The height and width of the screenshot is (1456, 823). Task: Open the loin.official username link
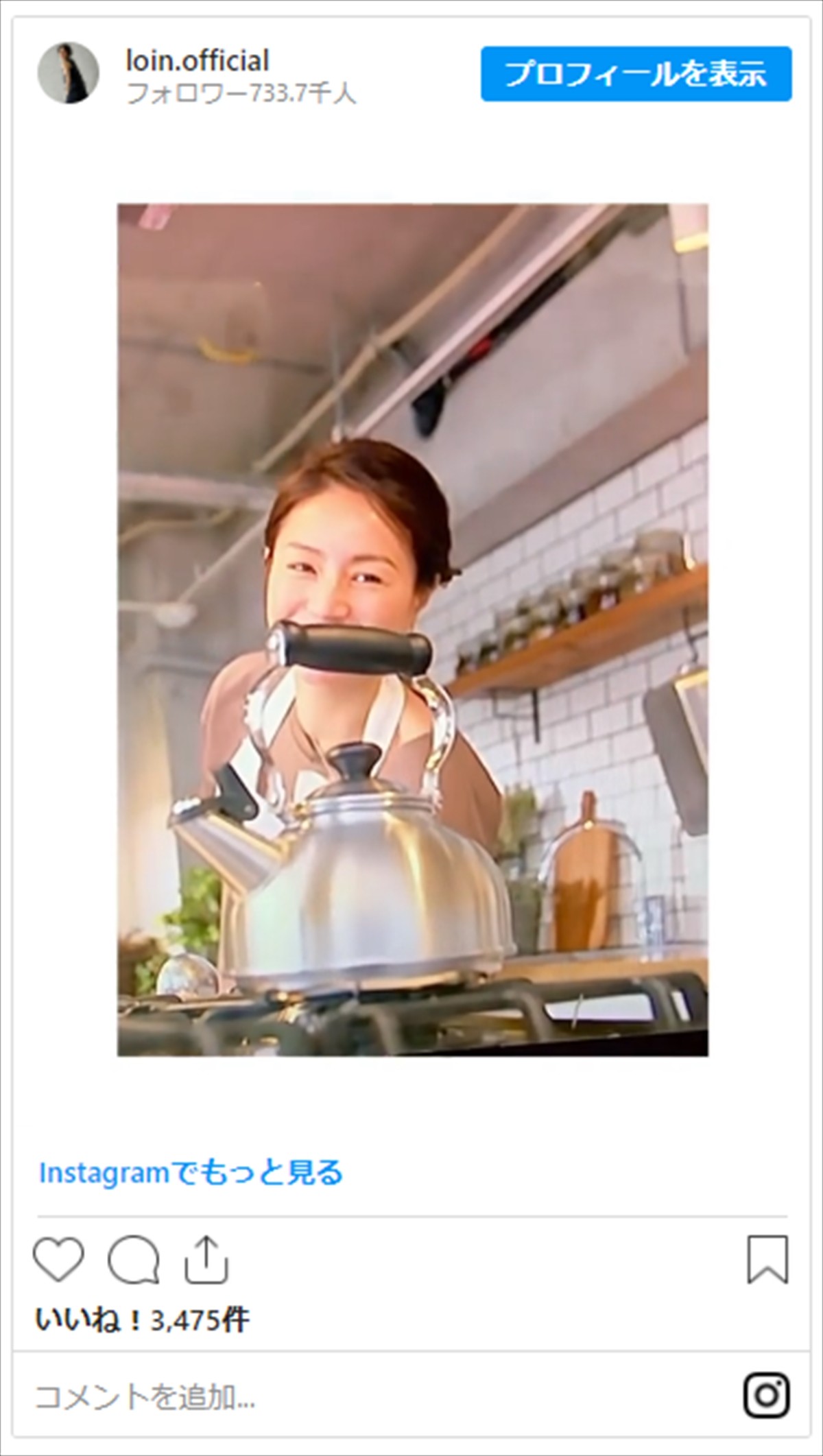(198, 61)
